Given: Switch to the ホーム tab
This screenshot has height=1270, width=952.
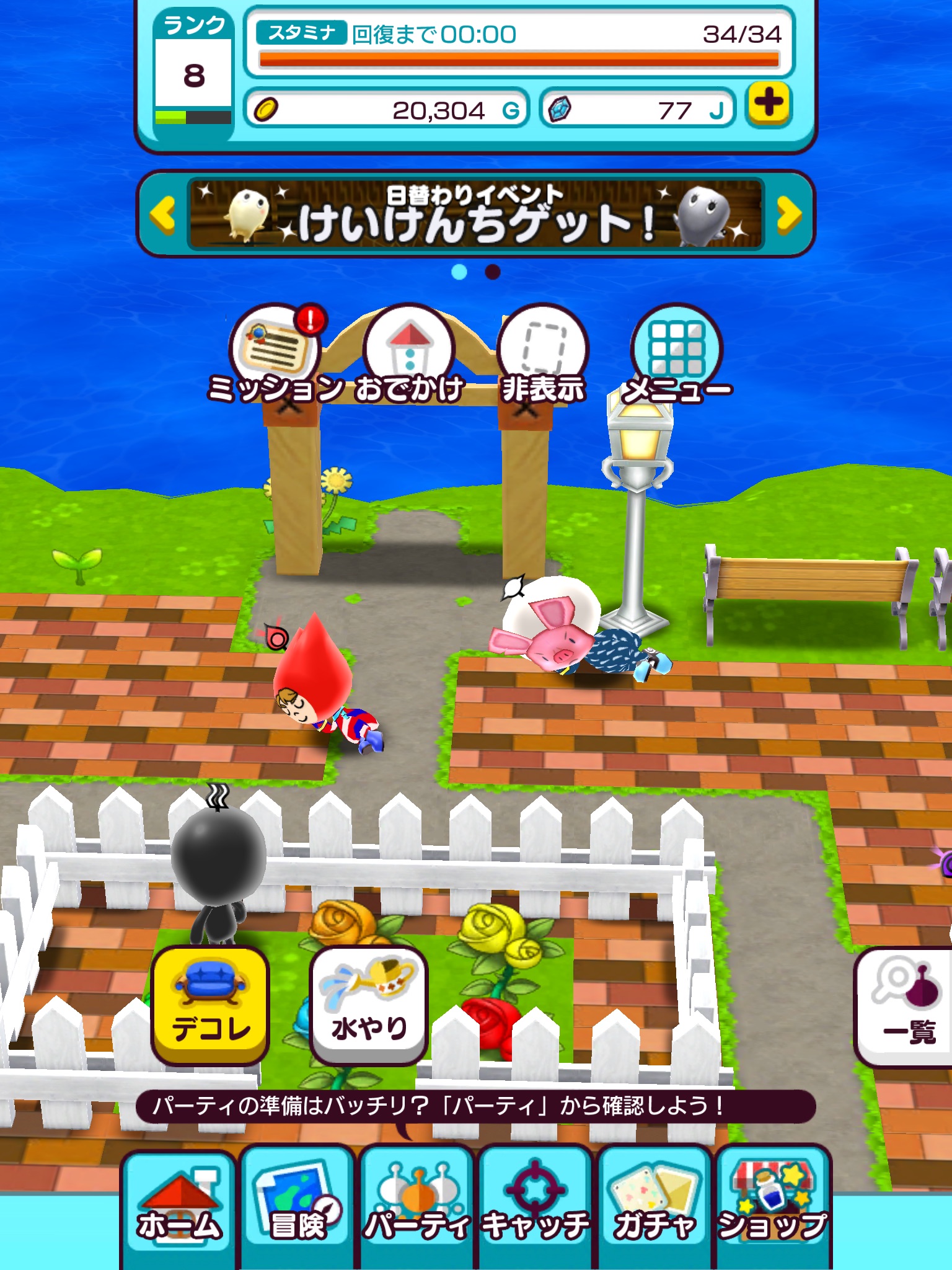Looking at the screenshot, I should pyautogui.click(x=179, y=1206).
